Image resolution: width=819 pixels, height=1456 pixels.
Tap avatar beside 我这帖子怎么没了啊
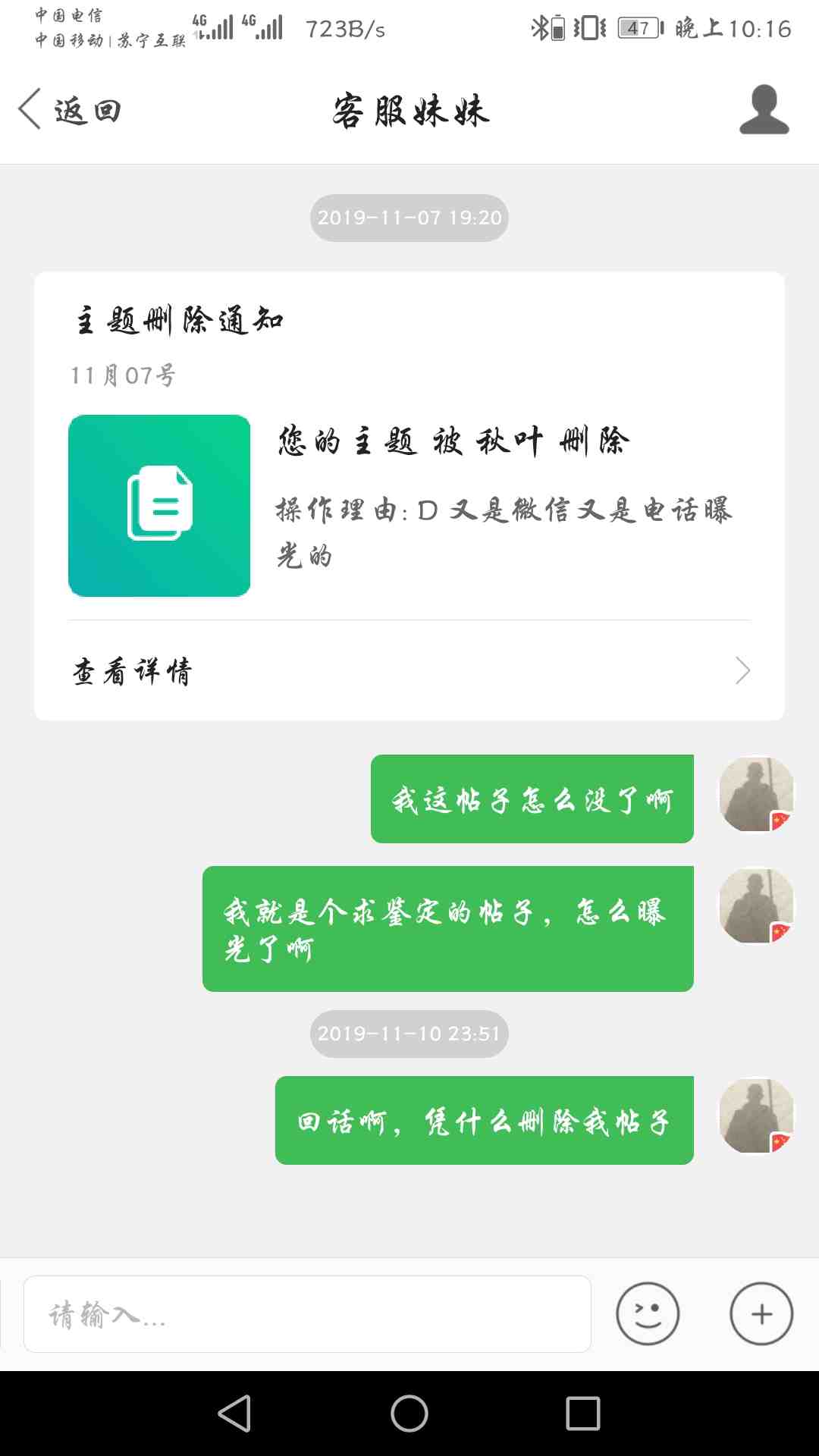(x=756, y=794)
